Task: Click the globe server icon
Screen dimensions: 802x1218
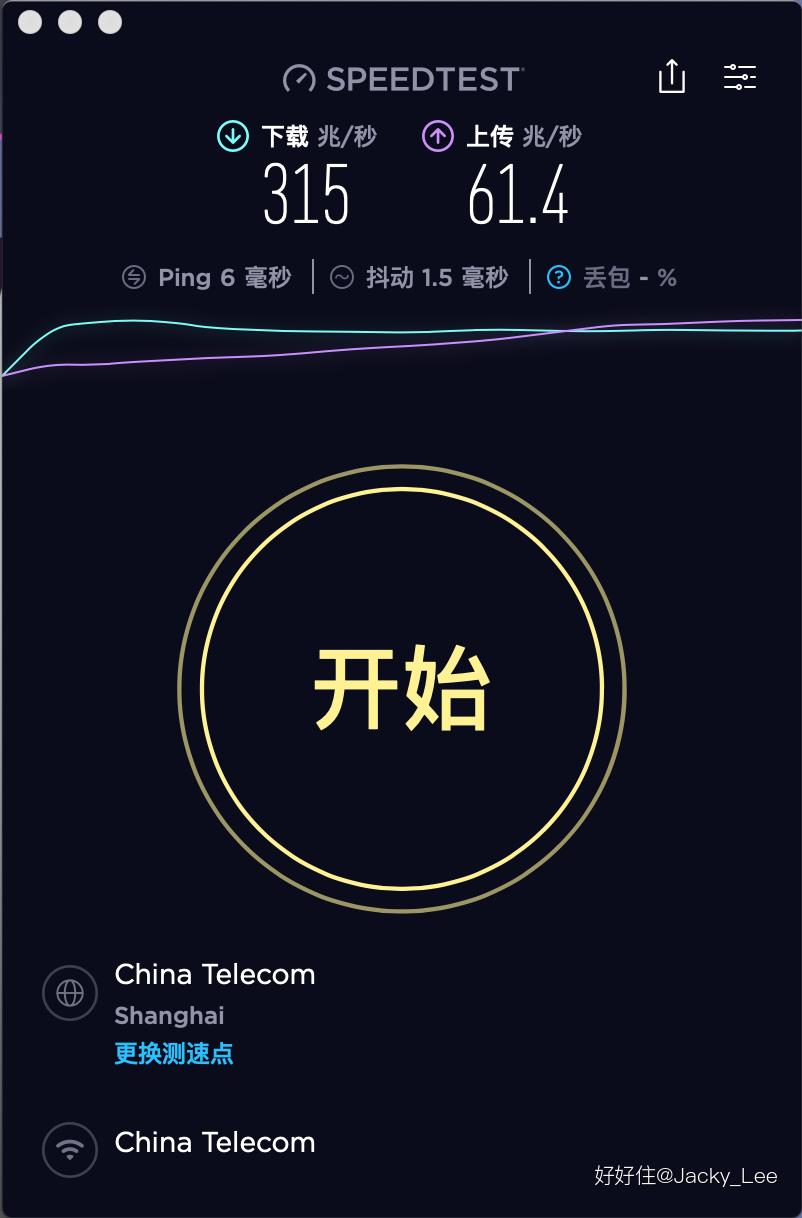Action: point(69,993)
